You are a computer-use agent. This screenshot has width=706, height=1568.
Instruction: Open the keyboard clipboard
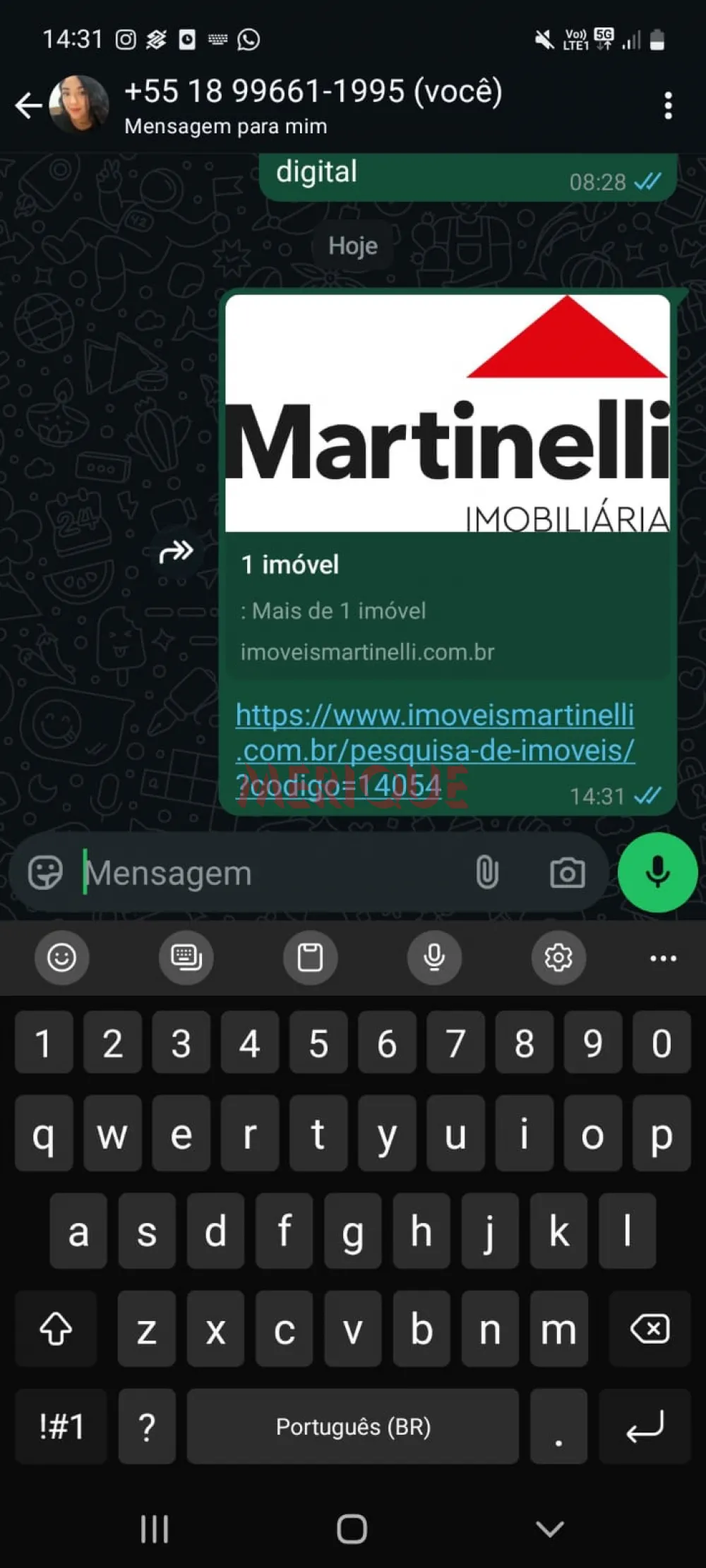click(310, 958)
